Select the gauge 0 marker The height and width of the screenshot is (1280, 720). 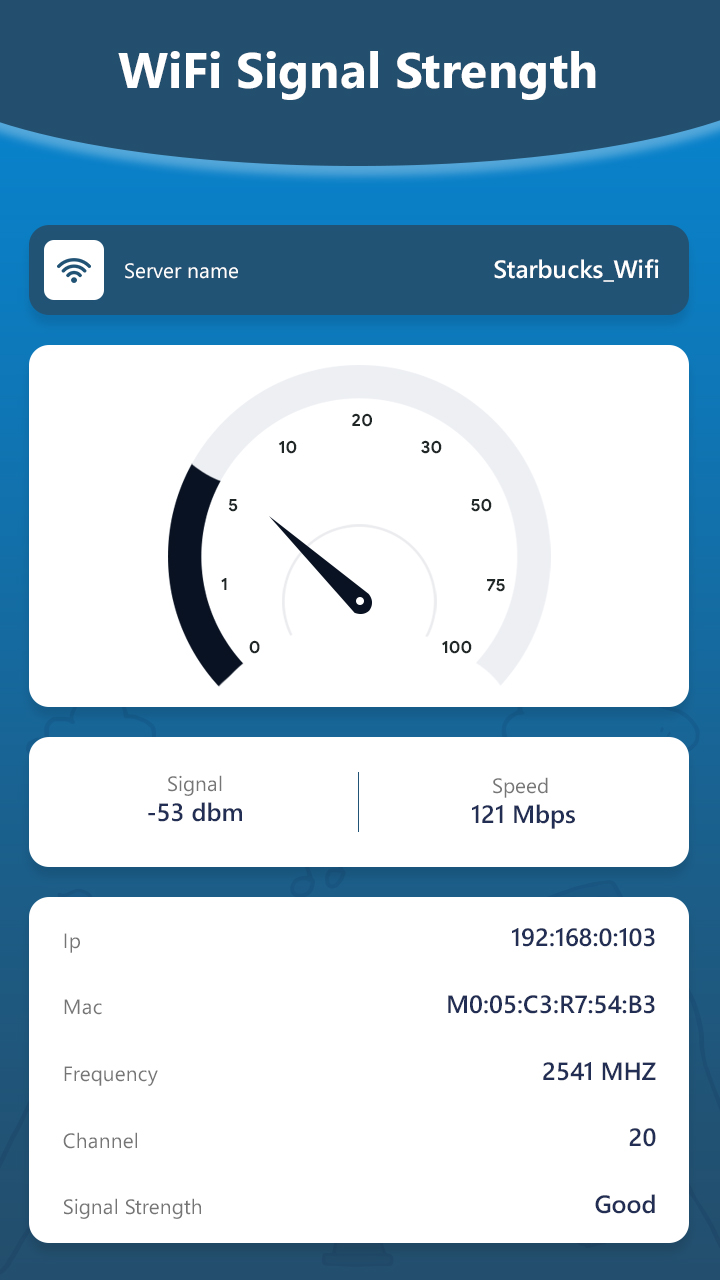click(254, 647)
